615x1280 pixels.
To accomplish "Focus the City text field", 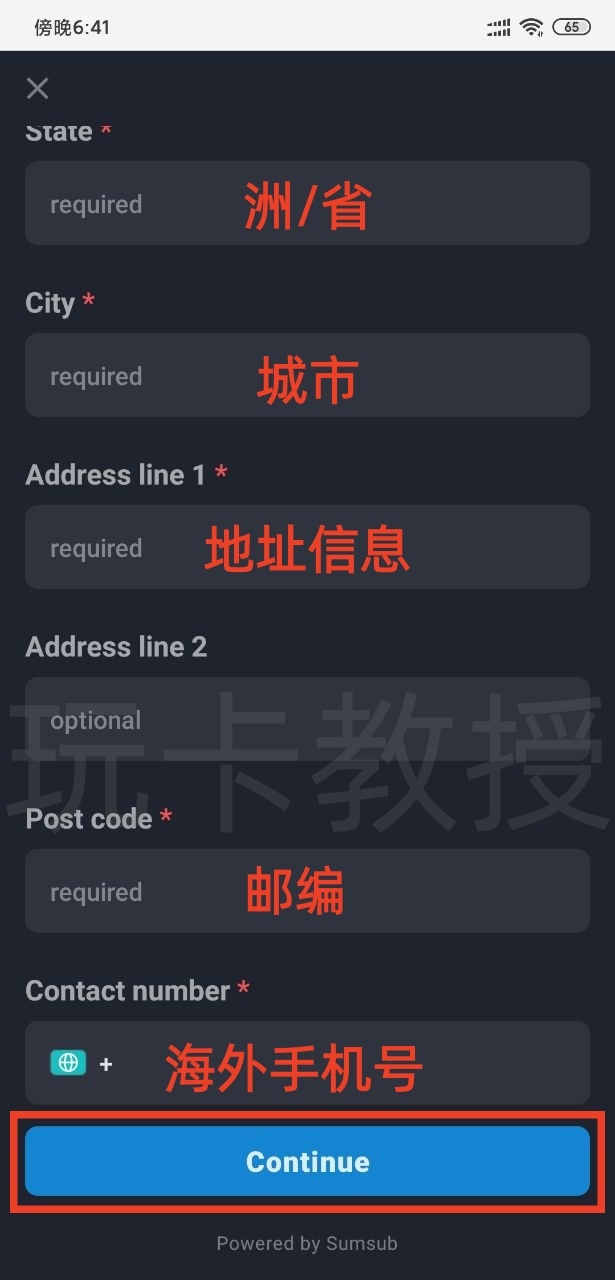I will [x=307, y=376].
